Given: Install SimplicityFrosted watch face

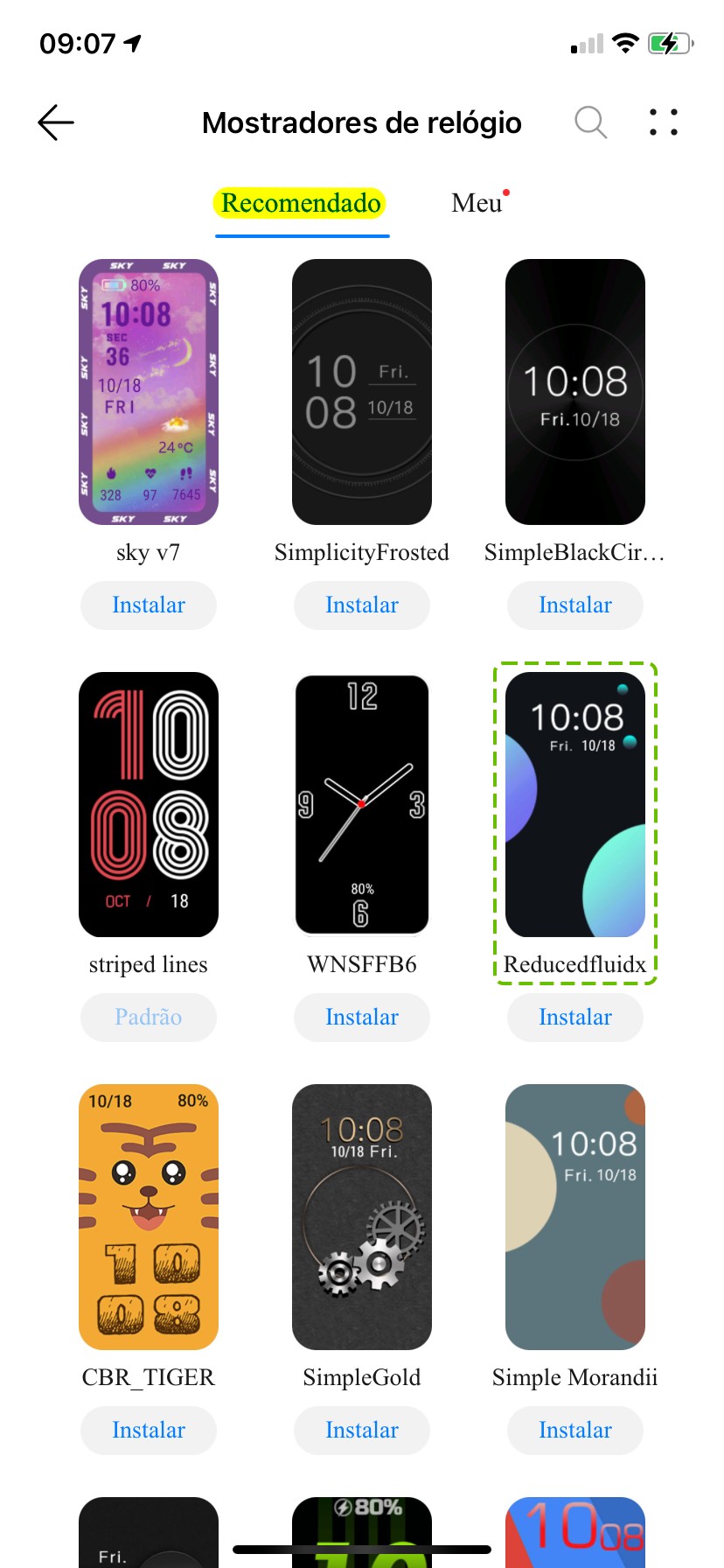Looking at the screenshot, I should pos(362,605).
